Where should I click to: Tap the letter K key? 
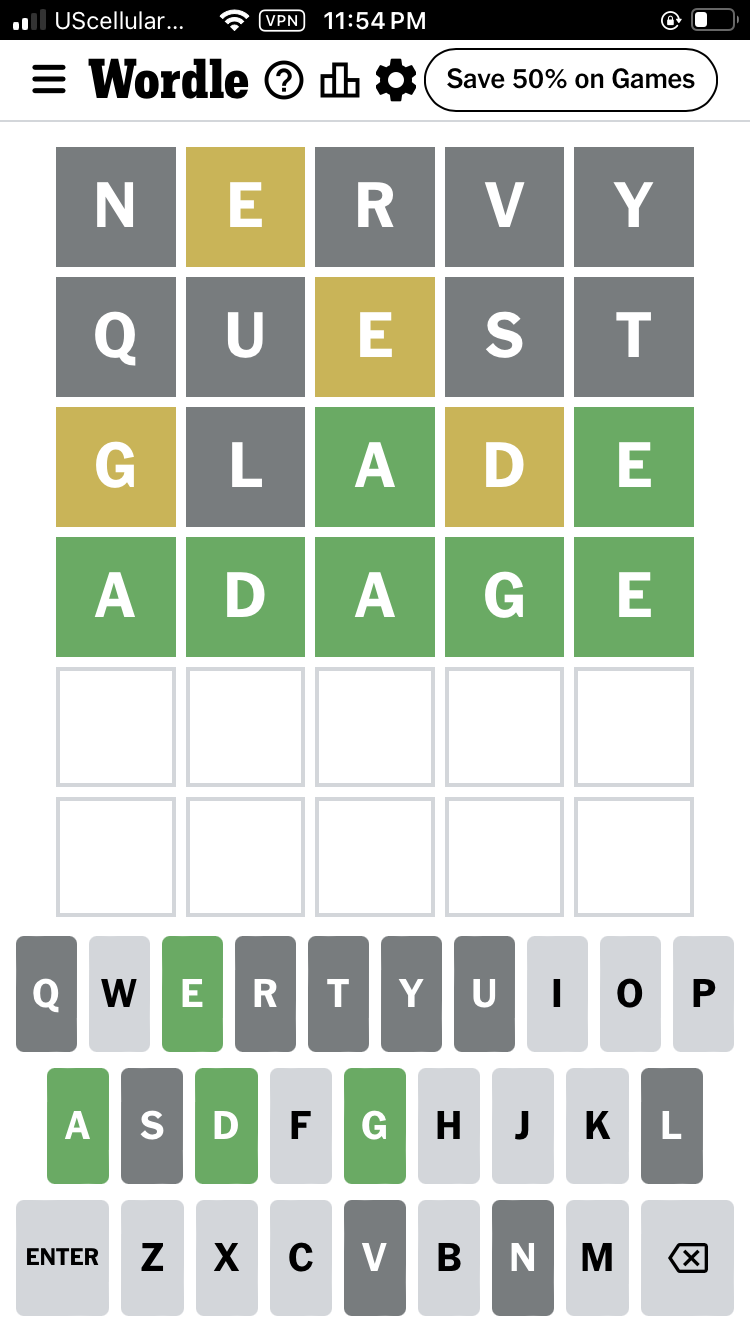[597, 1126]
